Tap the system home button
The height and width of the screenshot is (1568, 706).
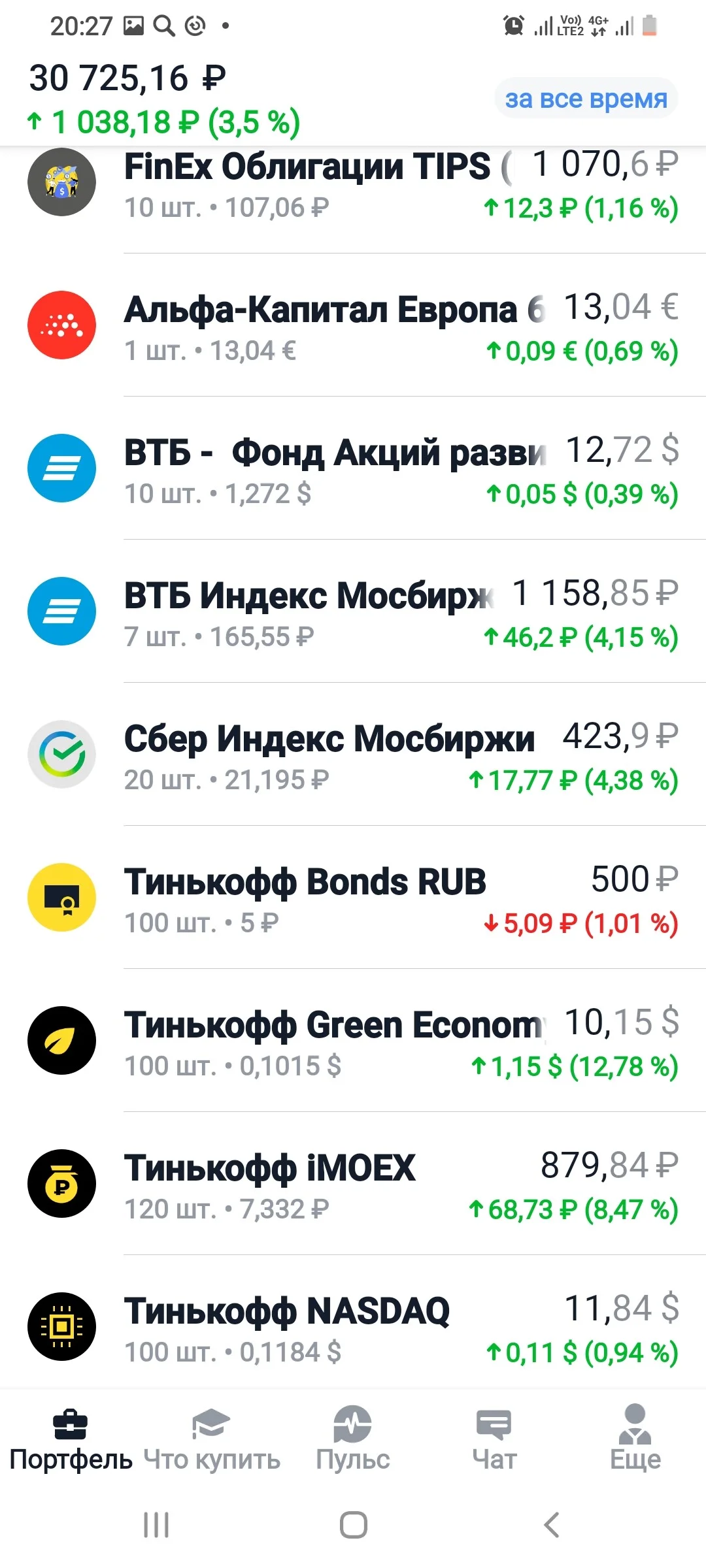pos(353,1525)
